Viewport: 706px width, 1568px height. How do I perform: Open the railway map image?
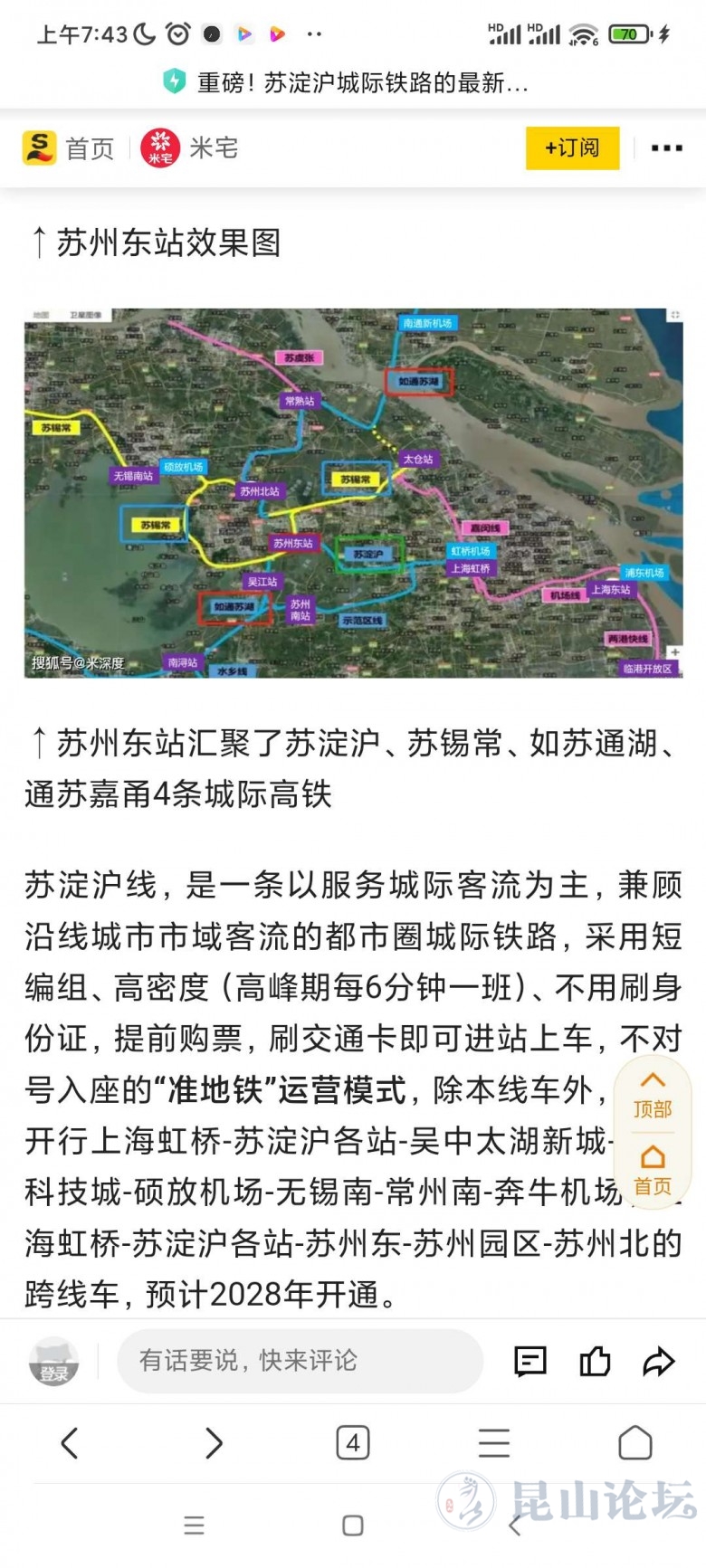(353, 493)
